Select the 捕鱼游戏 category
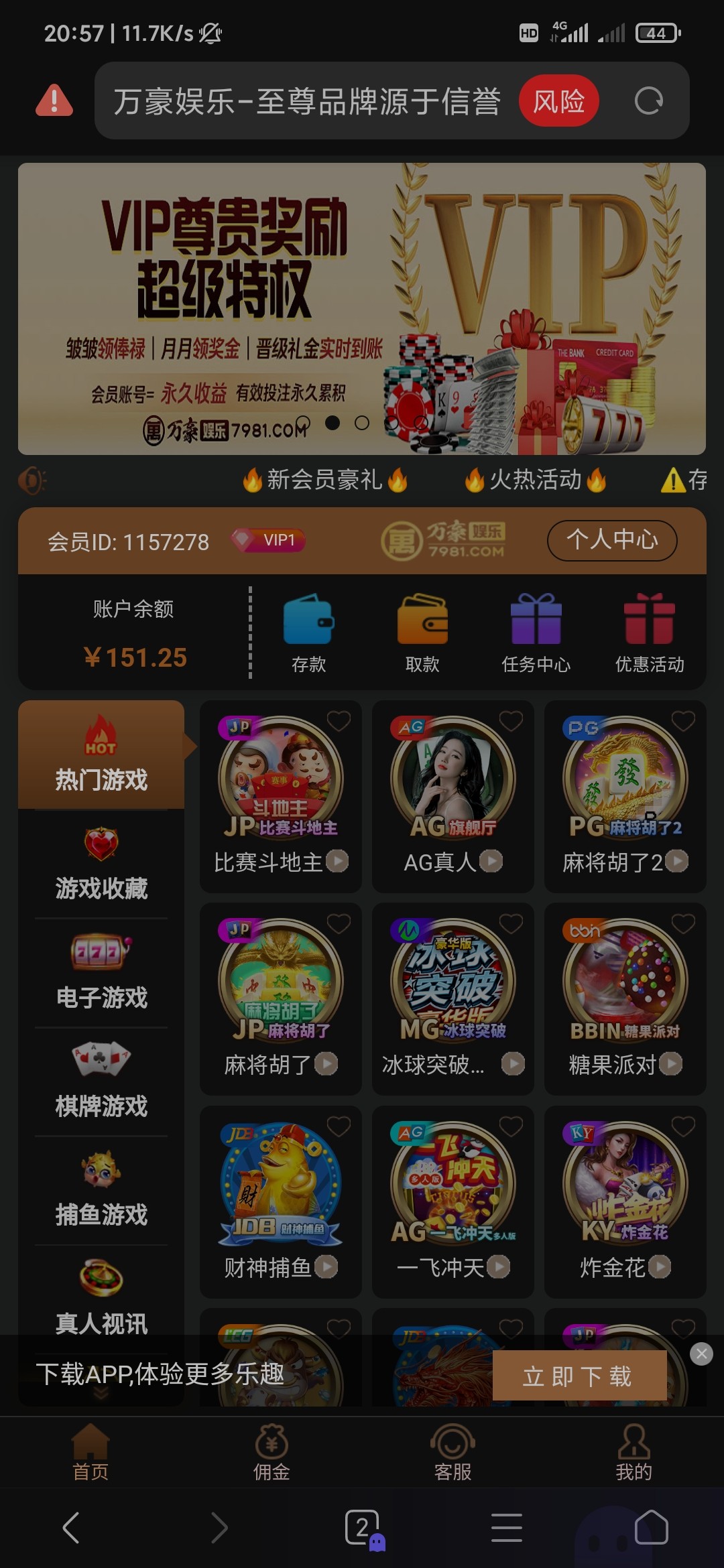The height and width of the screenshot is (1568, 724). point(101,1191)
